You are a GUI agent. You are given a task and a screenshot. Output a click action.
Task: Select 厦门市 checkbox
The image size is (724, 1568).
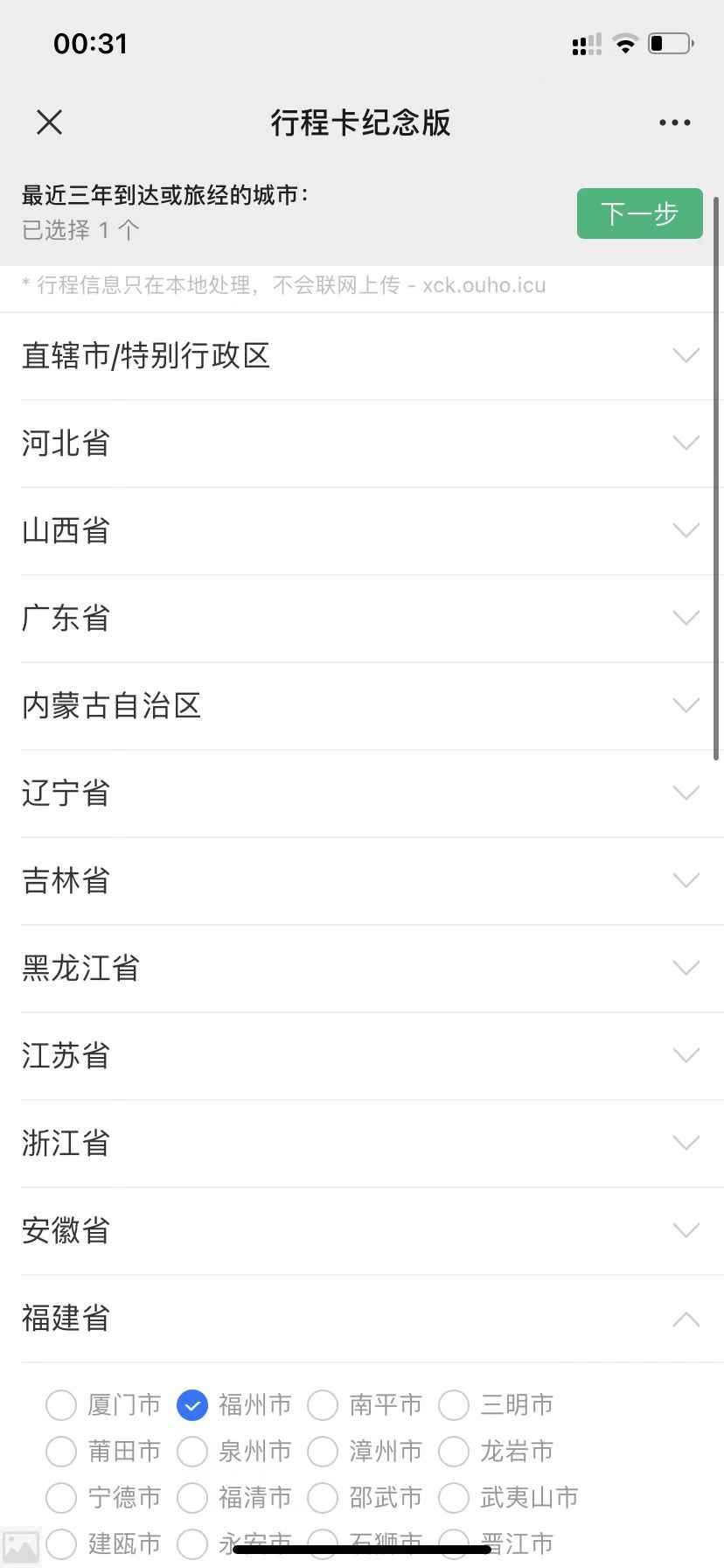[61, 1405]
